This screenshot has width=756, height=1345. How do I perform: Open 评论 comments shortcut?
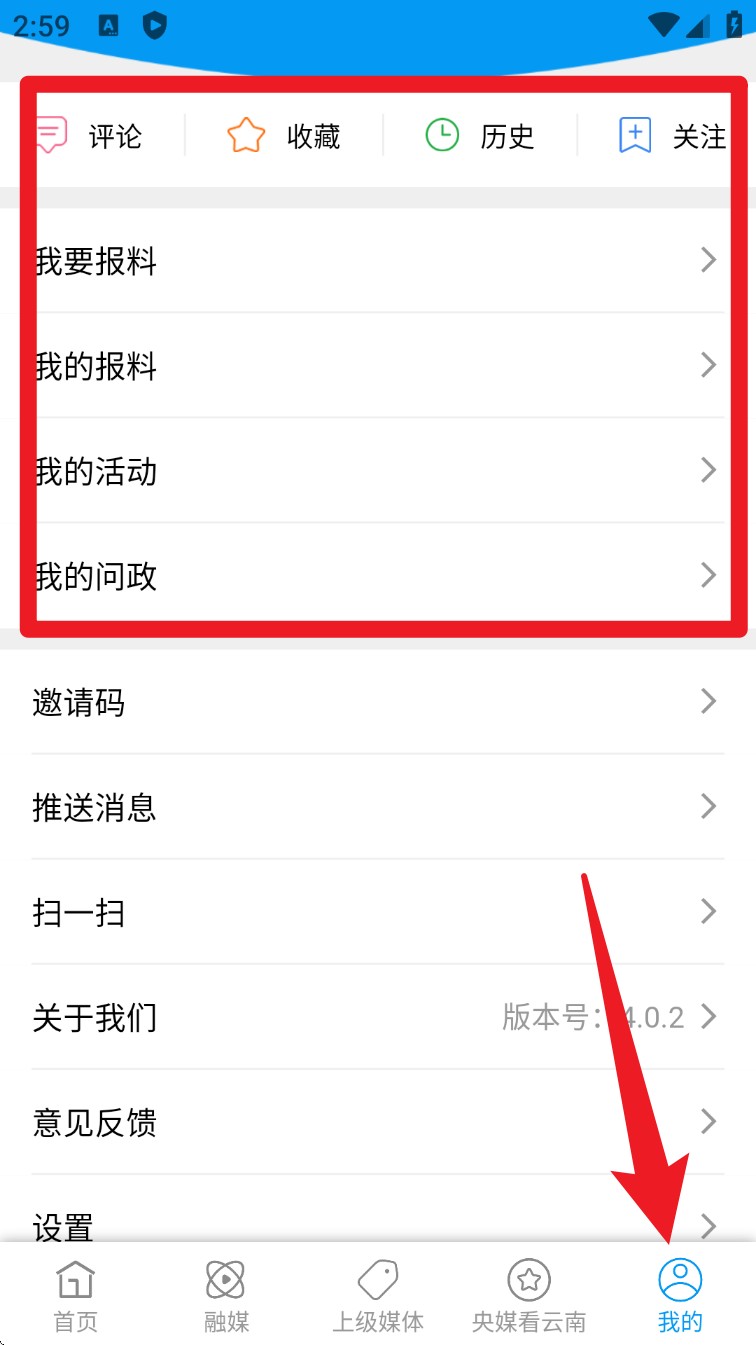tap(88, 136)
